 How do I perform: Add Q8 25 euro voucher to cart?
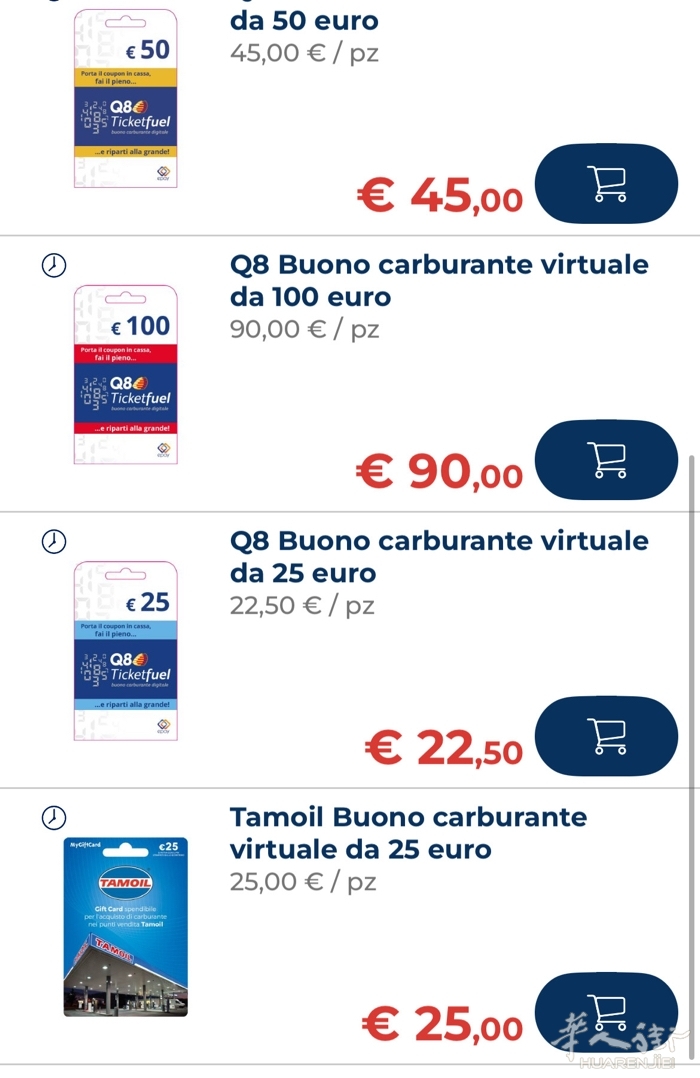tap(606, 736)
